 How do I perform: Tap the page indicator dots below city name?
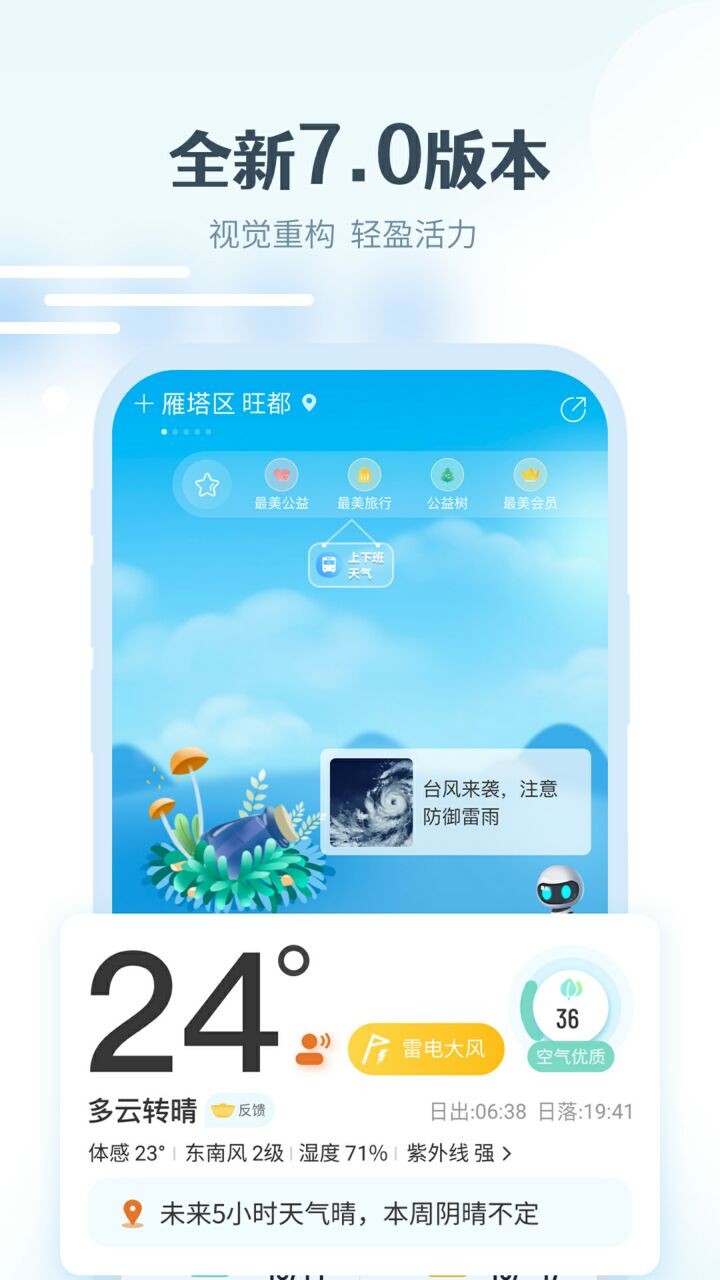184,431
